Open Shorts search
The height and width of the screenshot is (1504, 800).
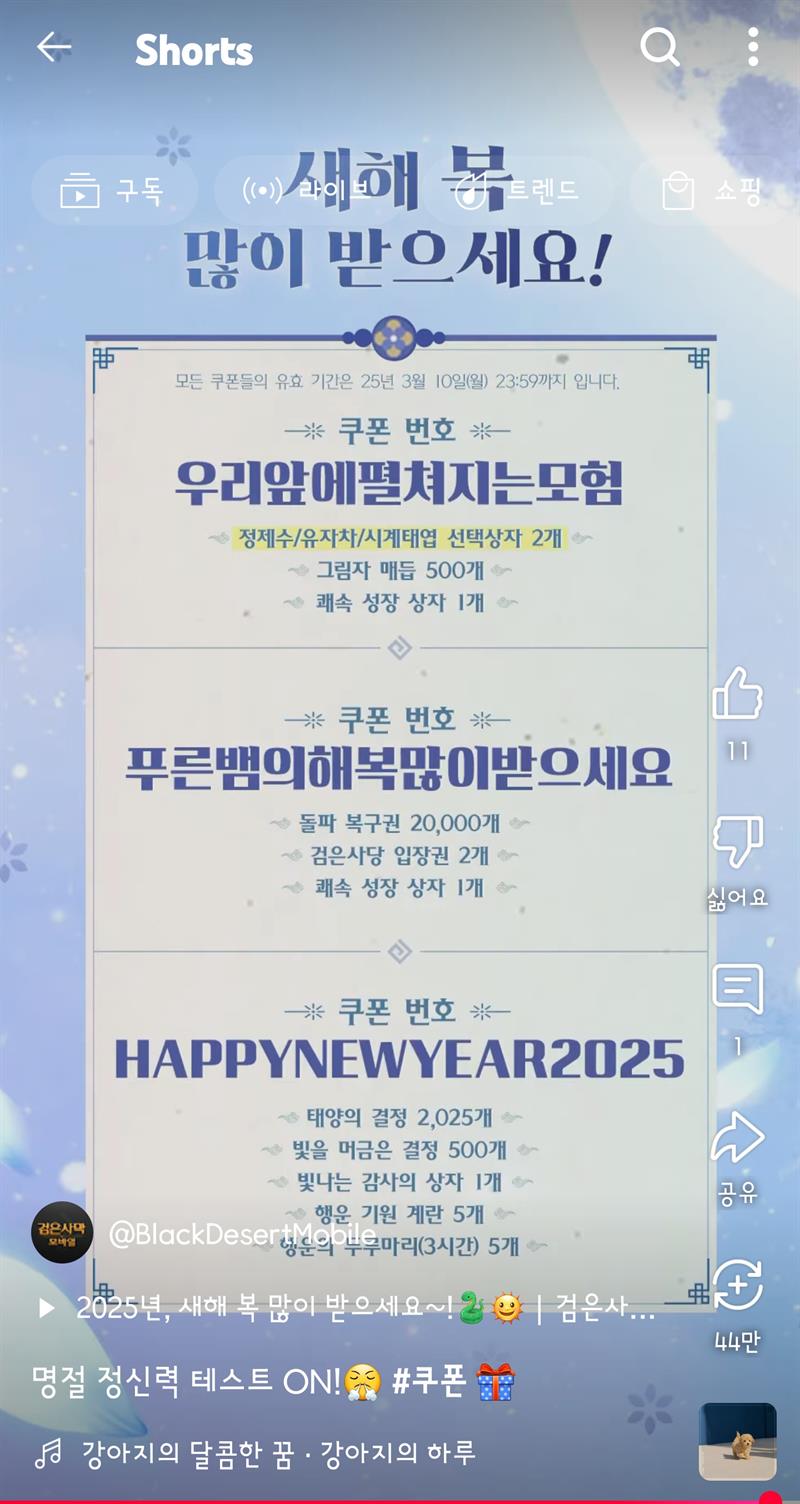tap(659, 47)
